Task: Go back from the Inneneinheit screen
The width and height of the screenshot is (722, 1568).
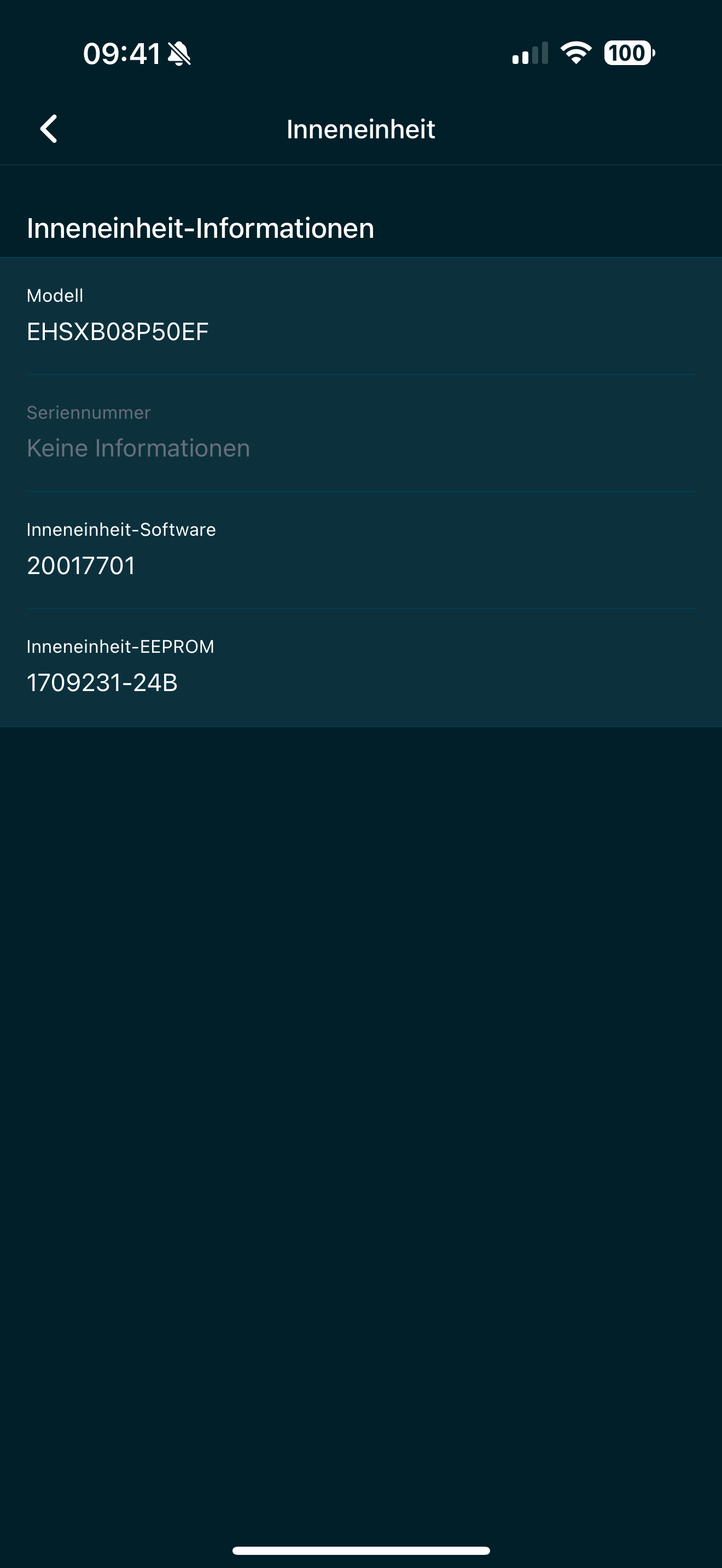Action: click(x=49, y=129)
